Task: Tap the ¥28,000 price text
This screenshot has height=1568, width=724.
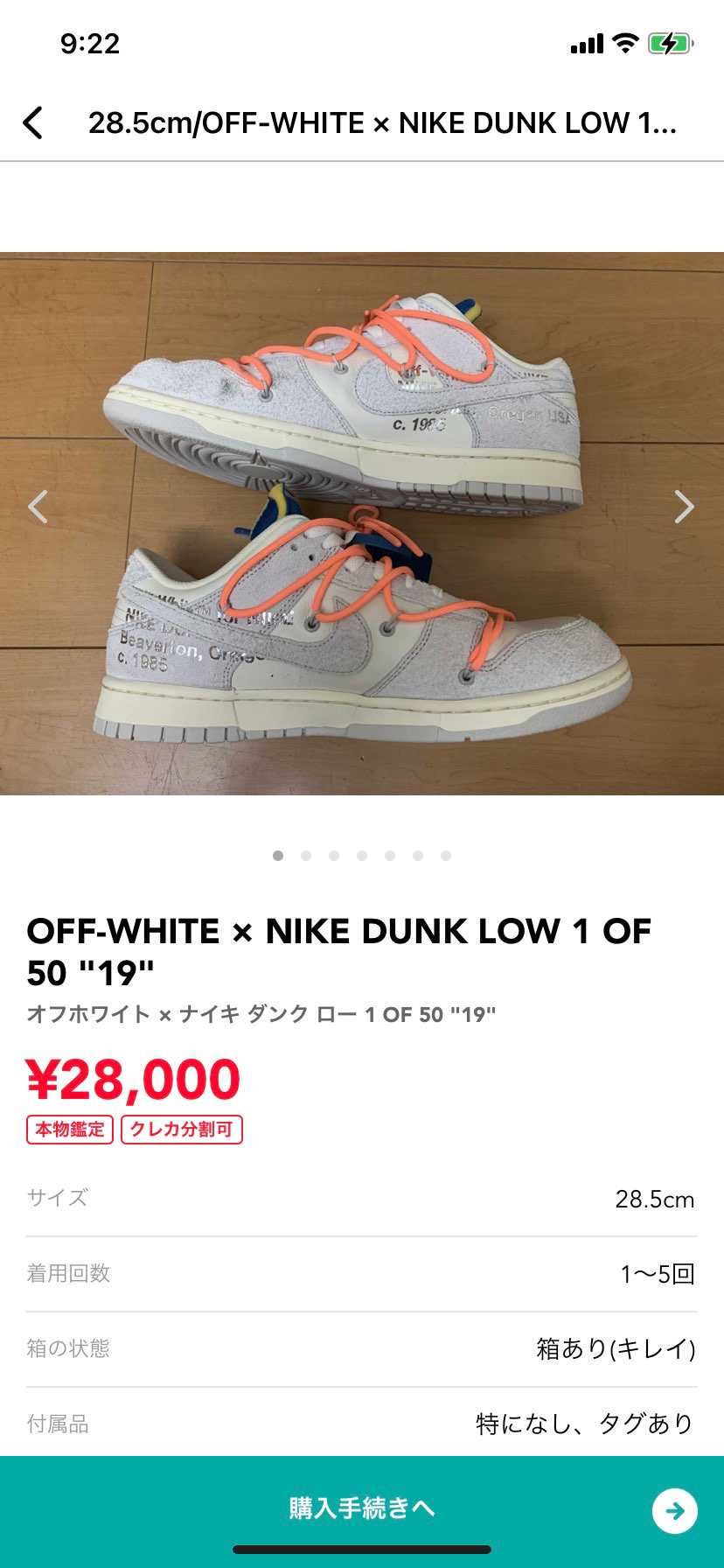Action: [131, 1079]
